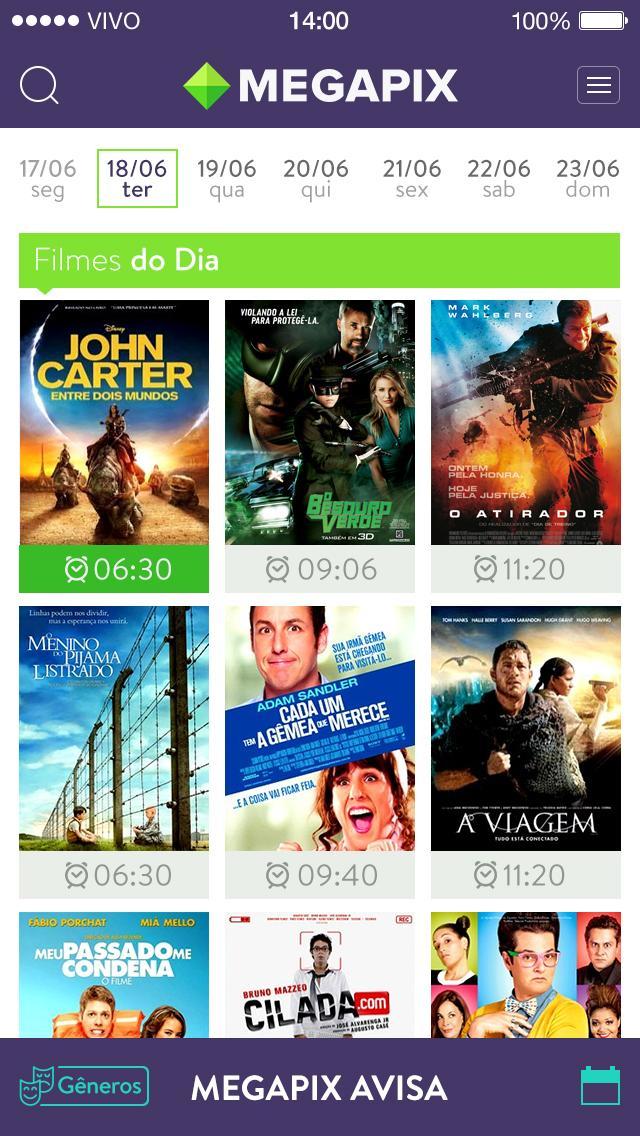
Task: Set the 06:30 alarm for John Carter
Action: 114,569
